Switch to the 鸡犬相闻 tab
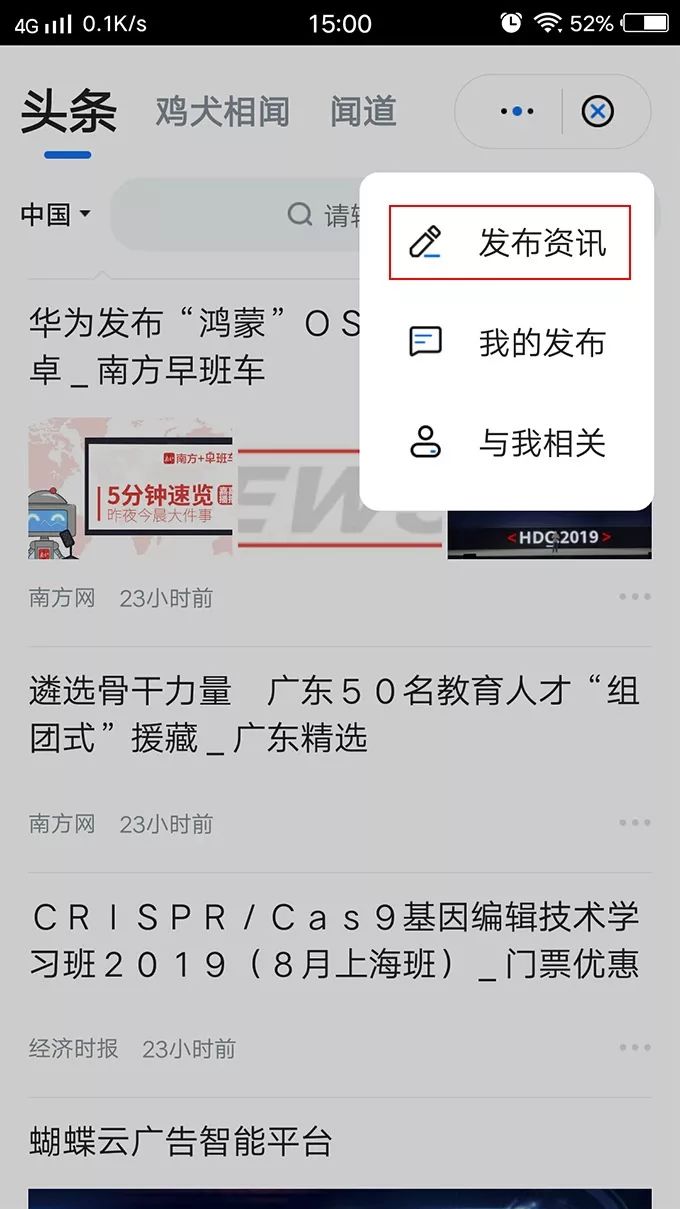This screenshot has height=1209, width=680. [222, 112]
